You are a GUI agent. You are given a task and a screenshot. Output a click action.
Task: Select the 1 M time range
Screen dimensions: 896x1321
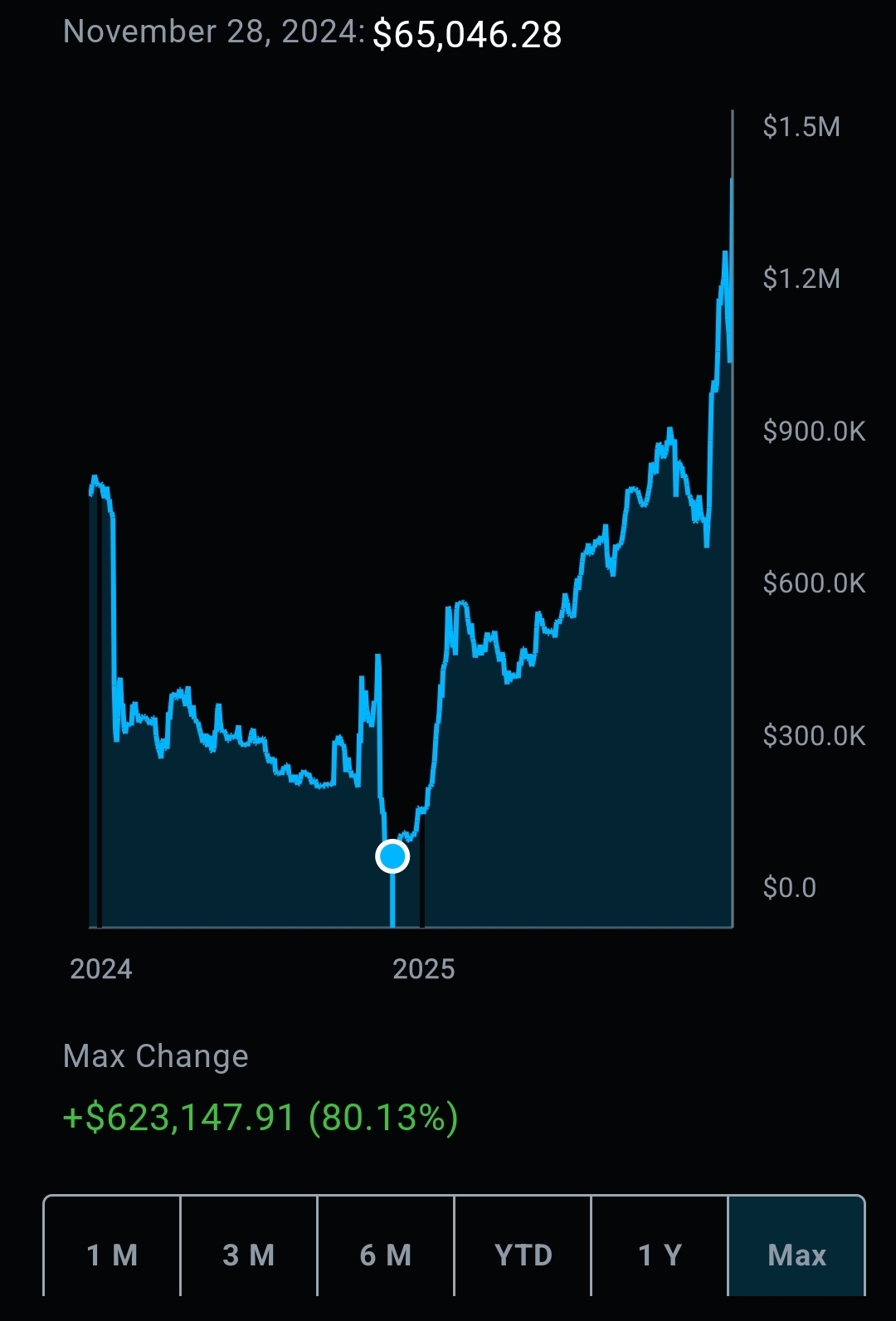(112, 1253)
